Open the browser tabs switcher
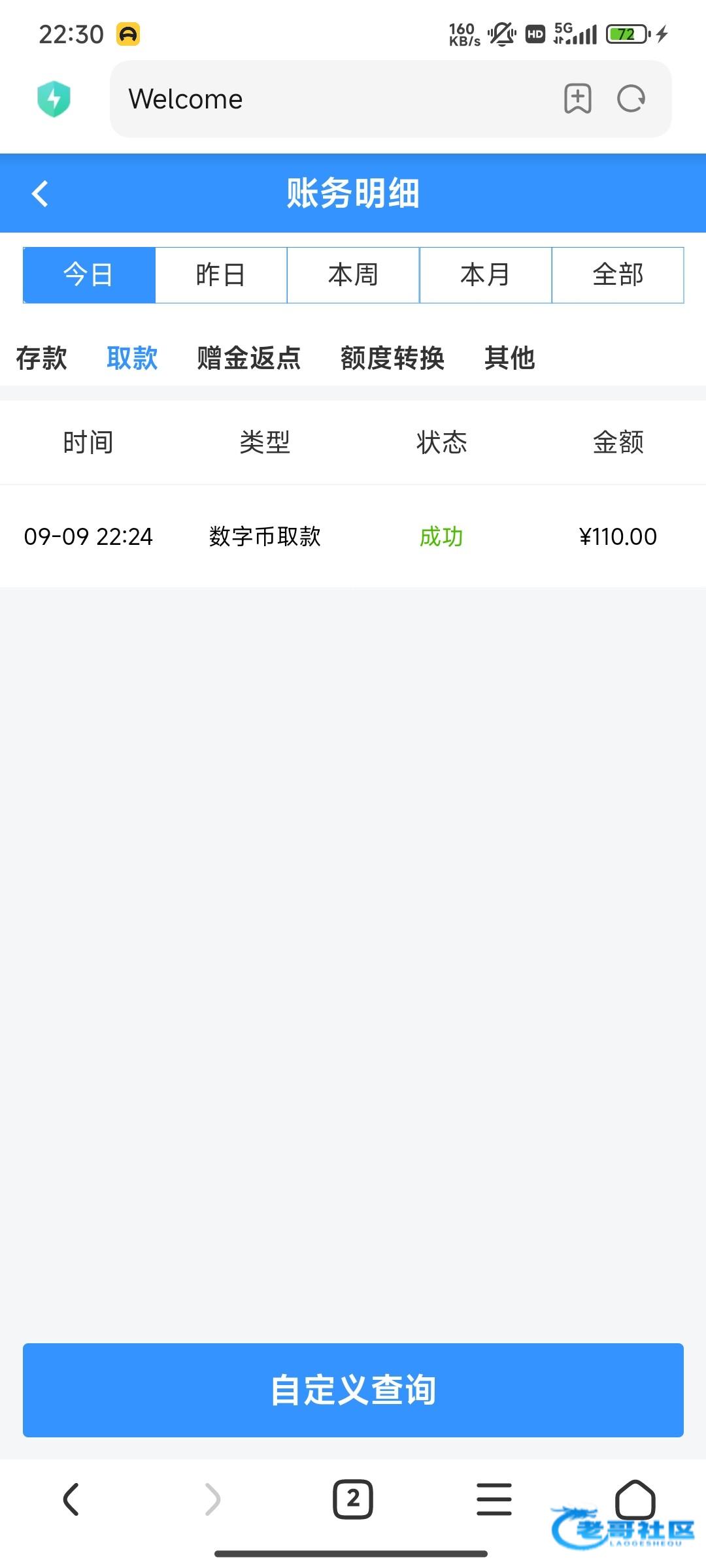 click(353, 1499)
